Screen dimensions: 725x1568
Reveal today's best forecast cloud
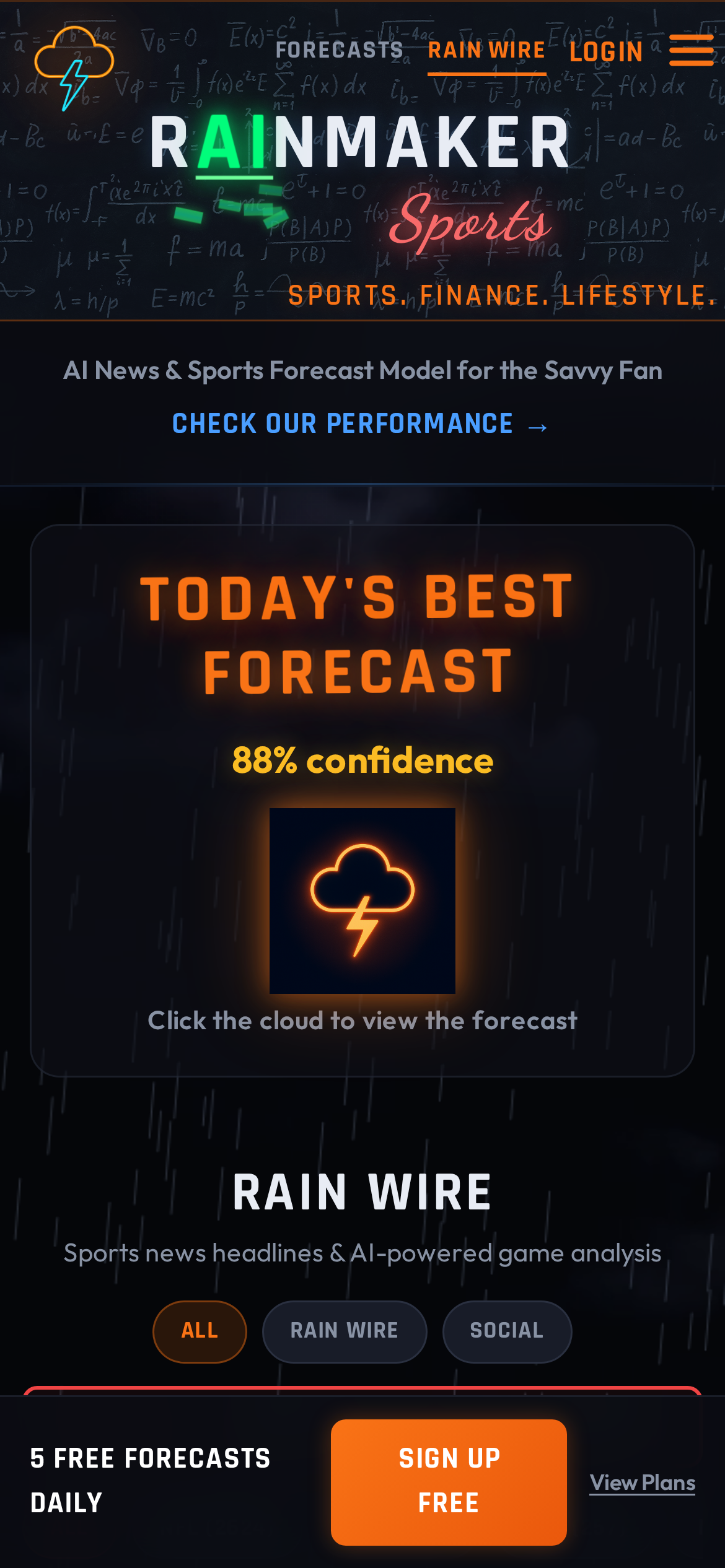[x=362, y=900]
